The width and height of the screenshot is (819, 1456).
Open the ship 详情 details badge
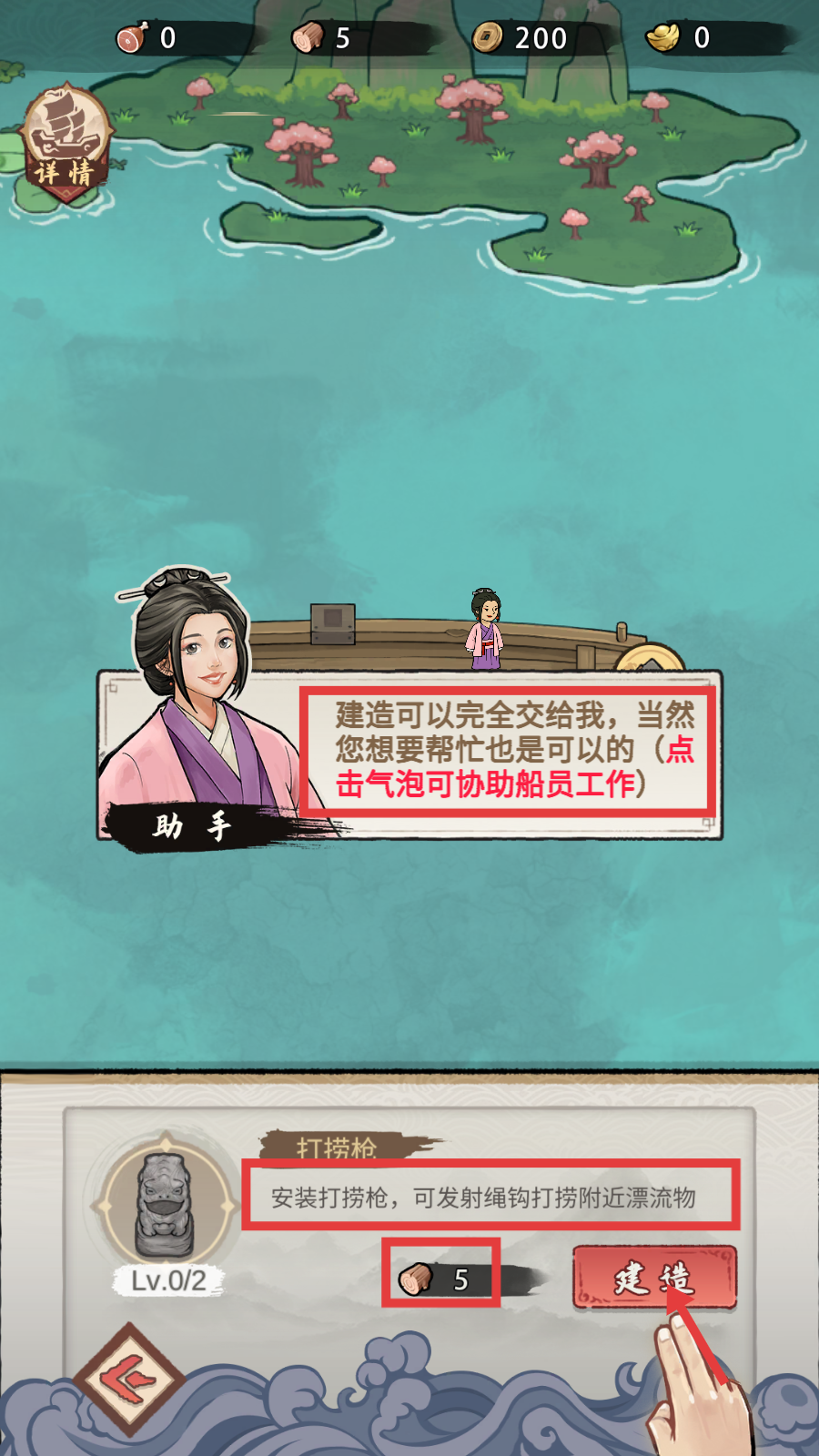click(66, 143)
